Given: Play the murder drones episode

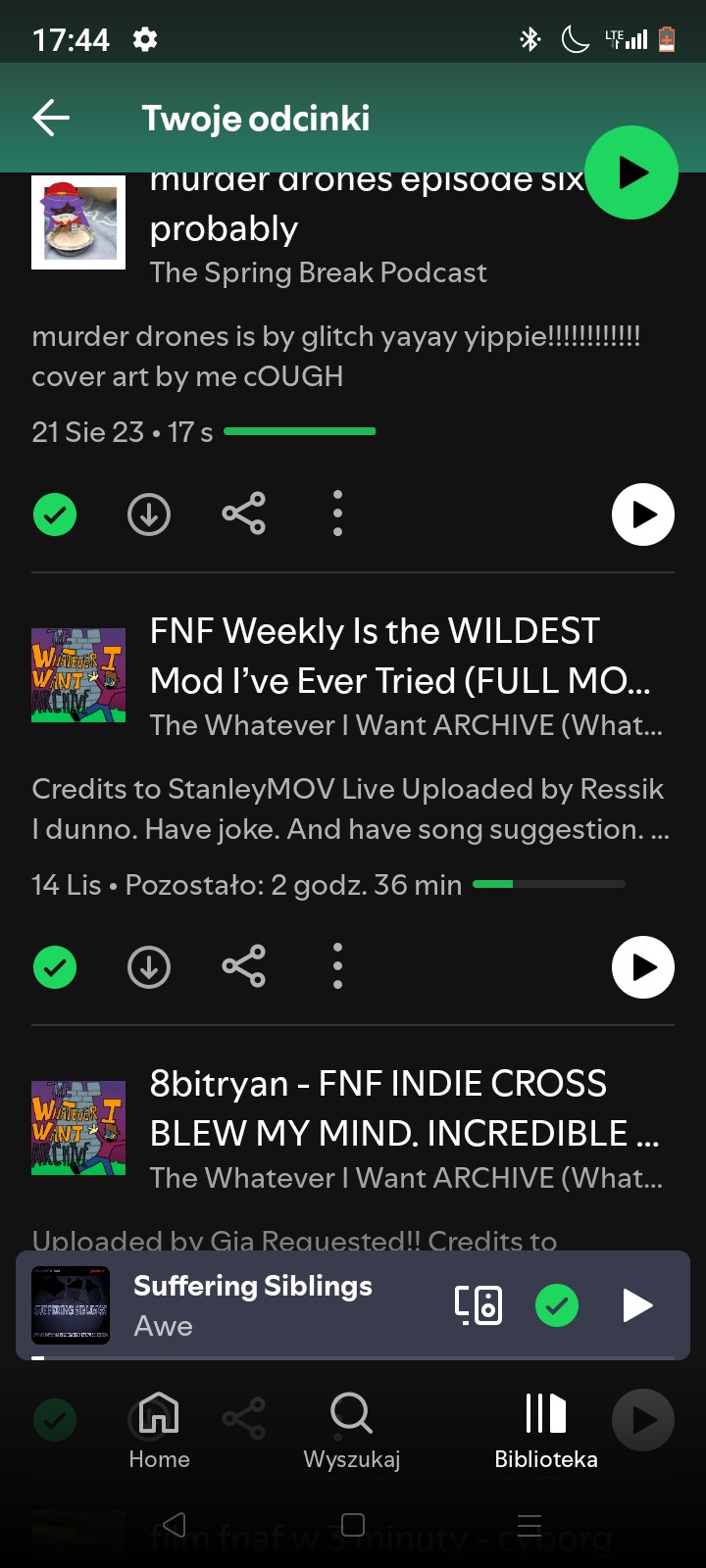Looking at the screenshot, I should click(x=643, y=514).
